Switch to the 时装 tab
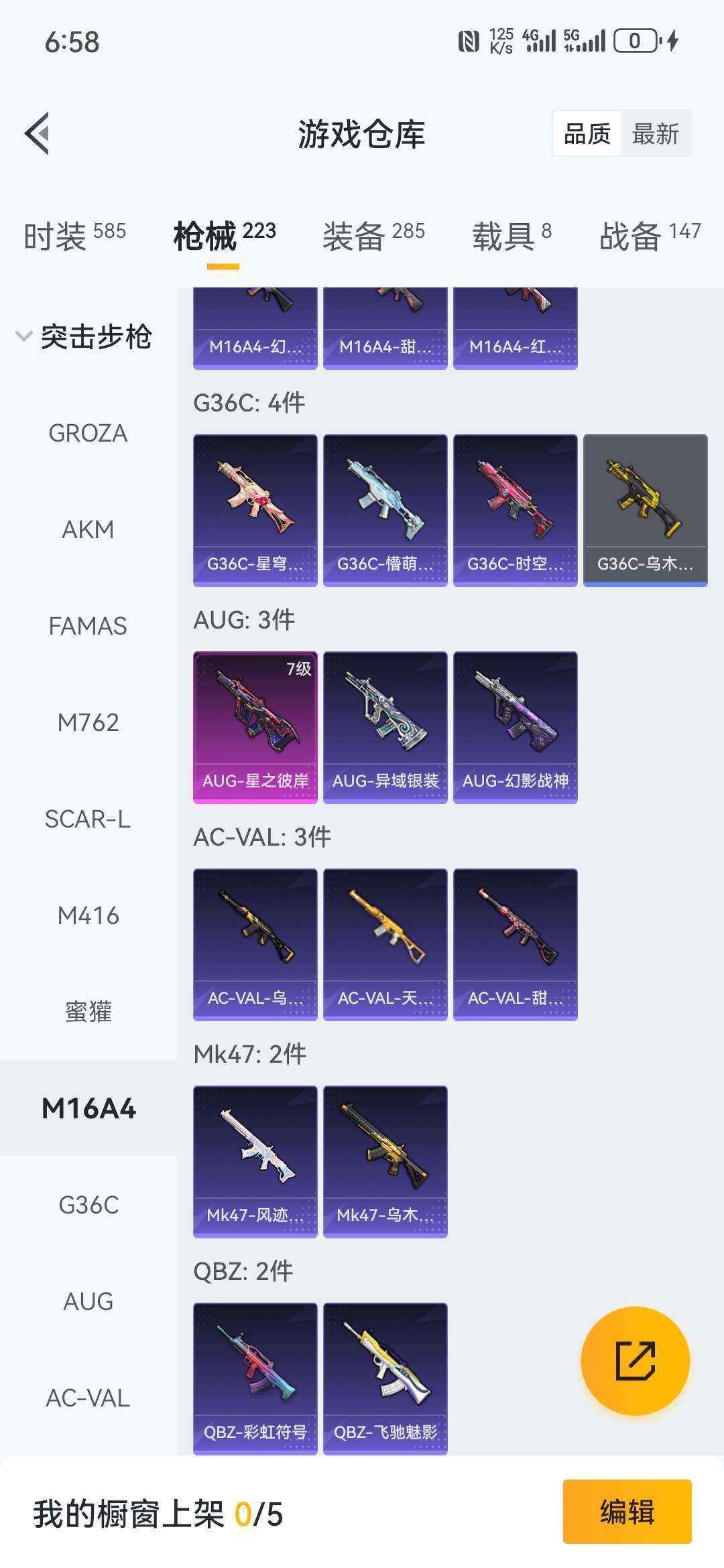Image resolution: width=724 pixels, height=1568 pixels. click(74, 236)
